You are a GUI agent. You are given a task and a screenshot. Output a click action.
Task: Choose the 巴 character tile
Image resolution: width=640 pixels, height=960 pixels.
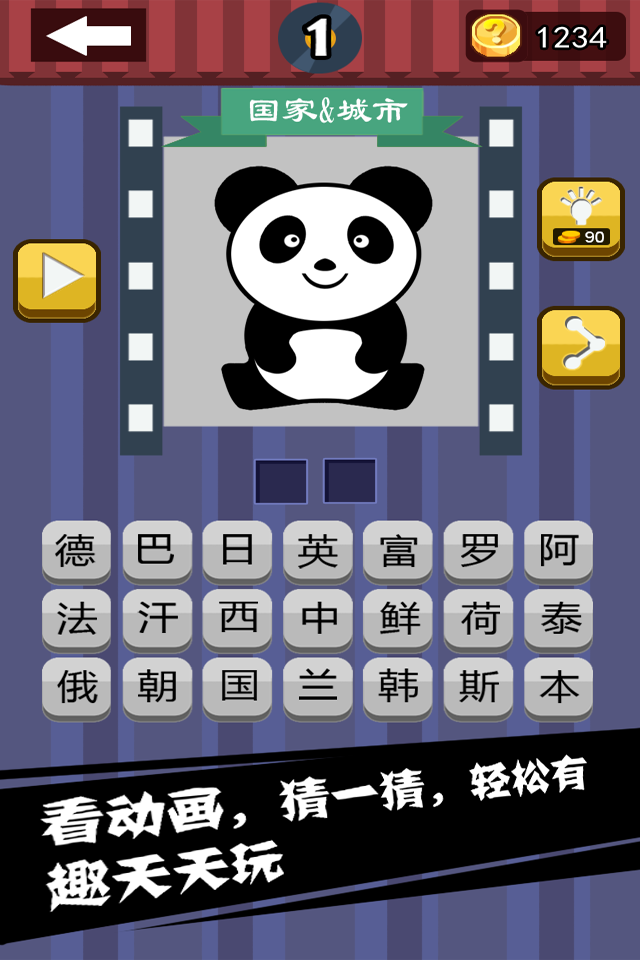pos(157,551)
